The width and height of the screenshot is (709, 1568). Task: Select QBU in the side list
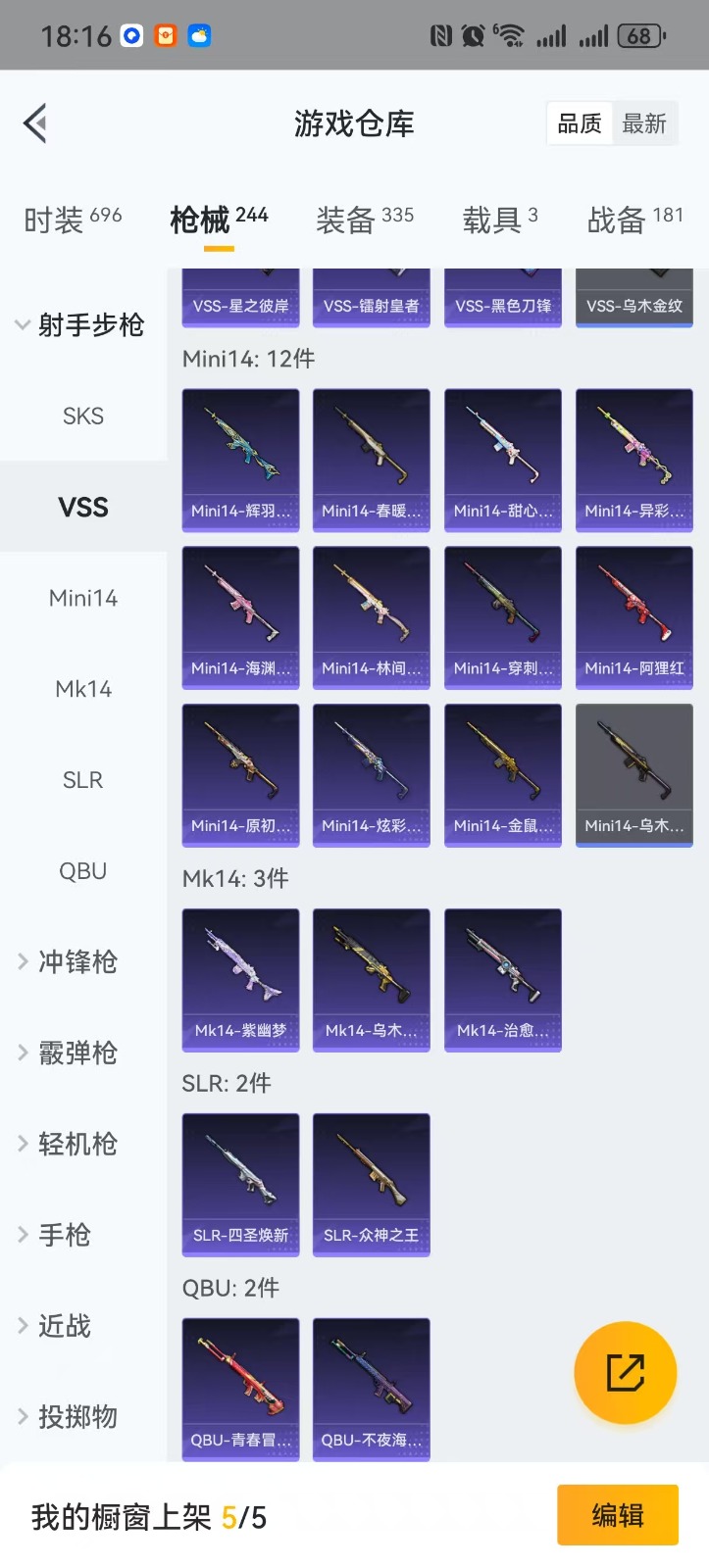click(x=83, y=871)
